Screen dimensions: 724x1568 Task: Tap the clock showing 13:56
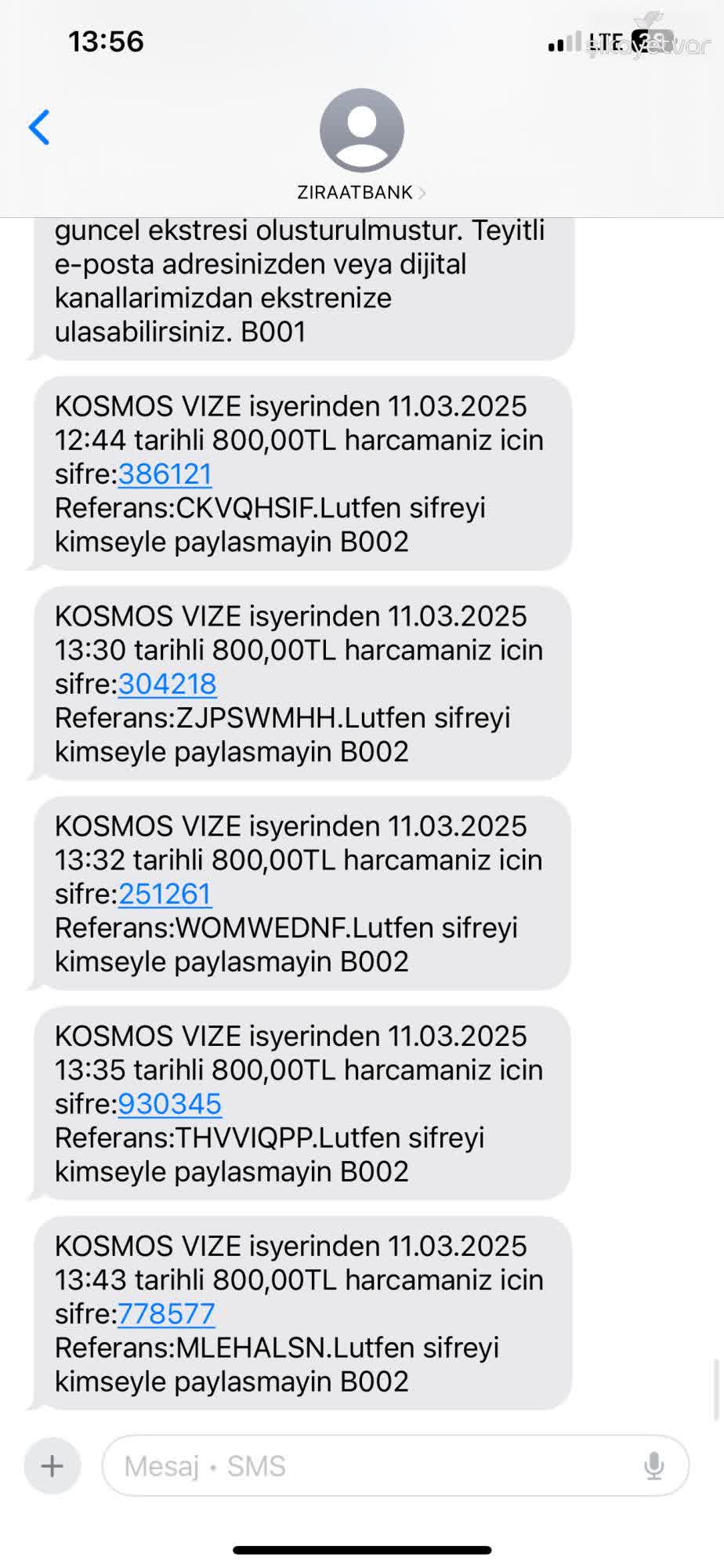[x=106, y=42]
